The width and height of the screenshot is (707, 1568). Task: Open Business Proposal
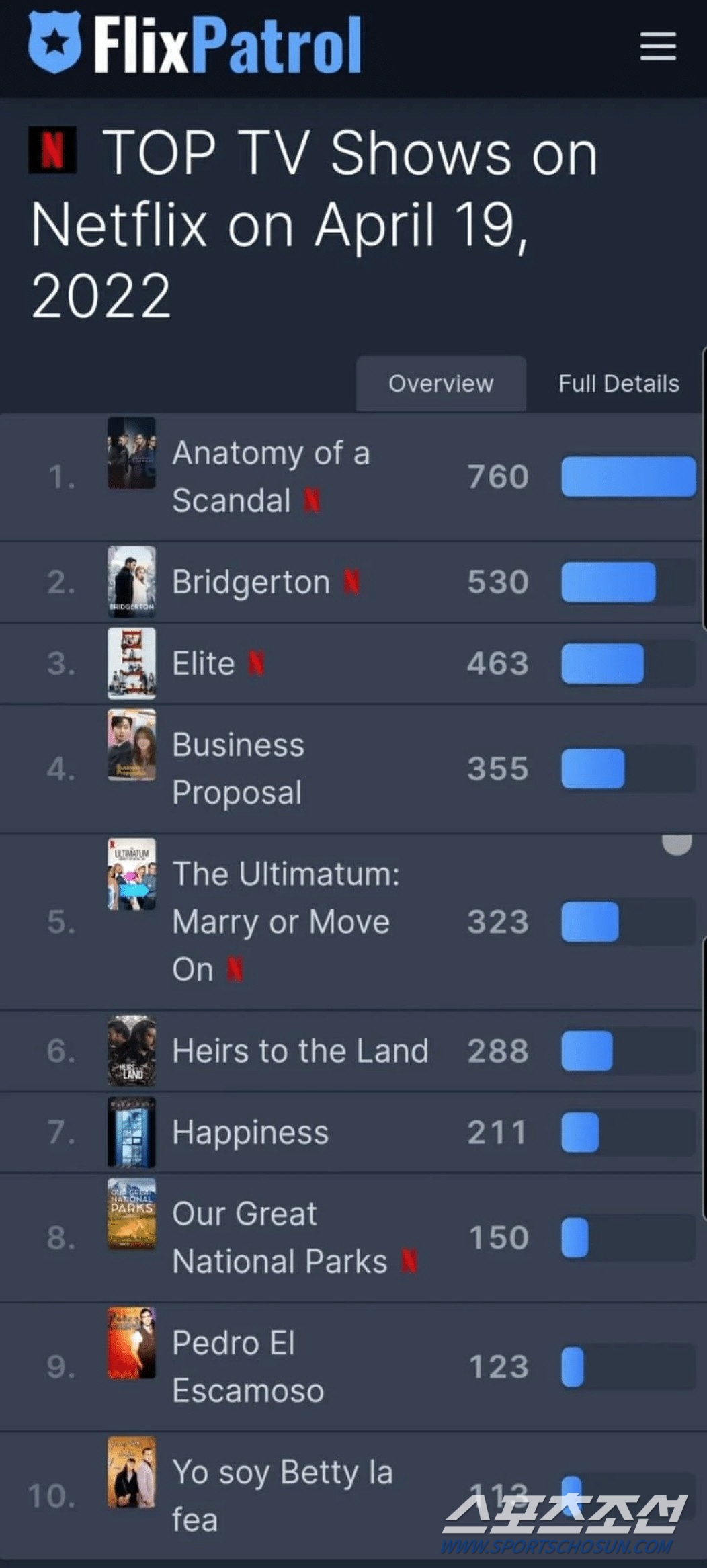click(x=238, y=768)
